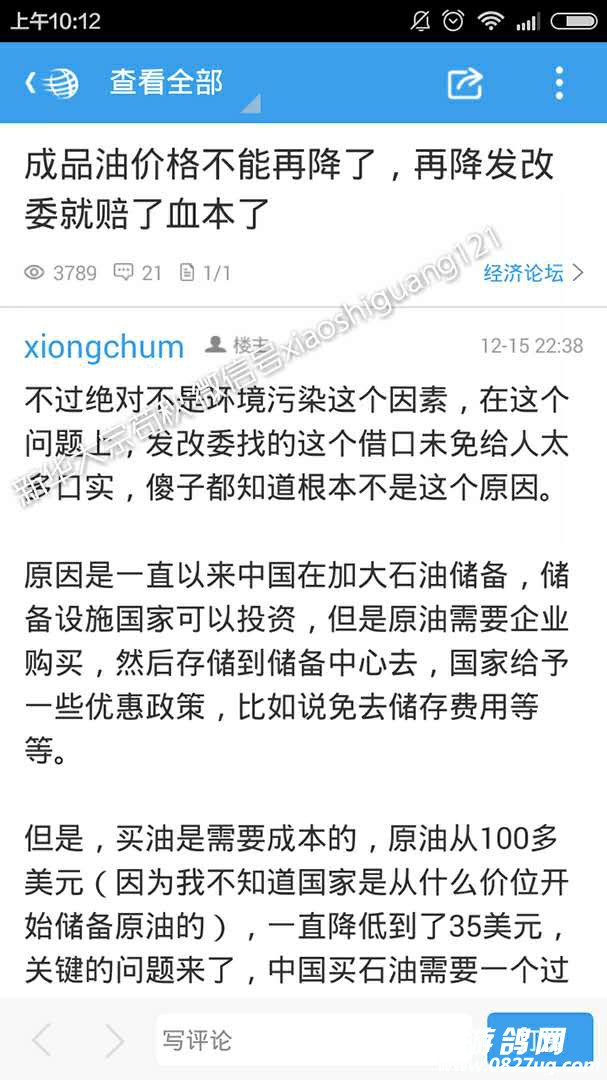Go to the next page arrow
607x1080 pixels.
pyautogui.click(x=114, y=1041)
